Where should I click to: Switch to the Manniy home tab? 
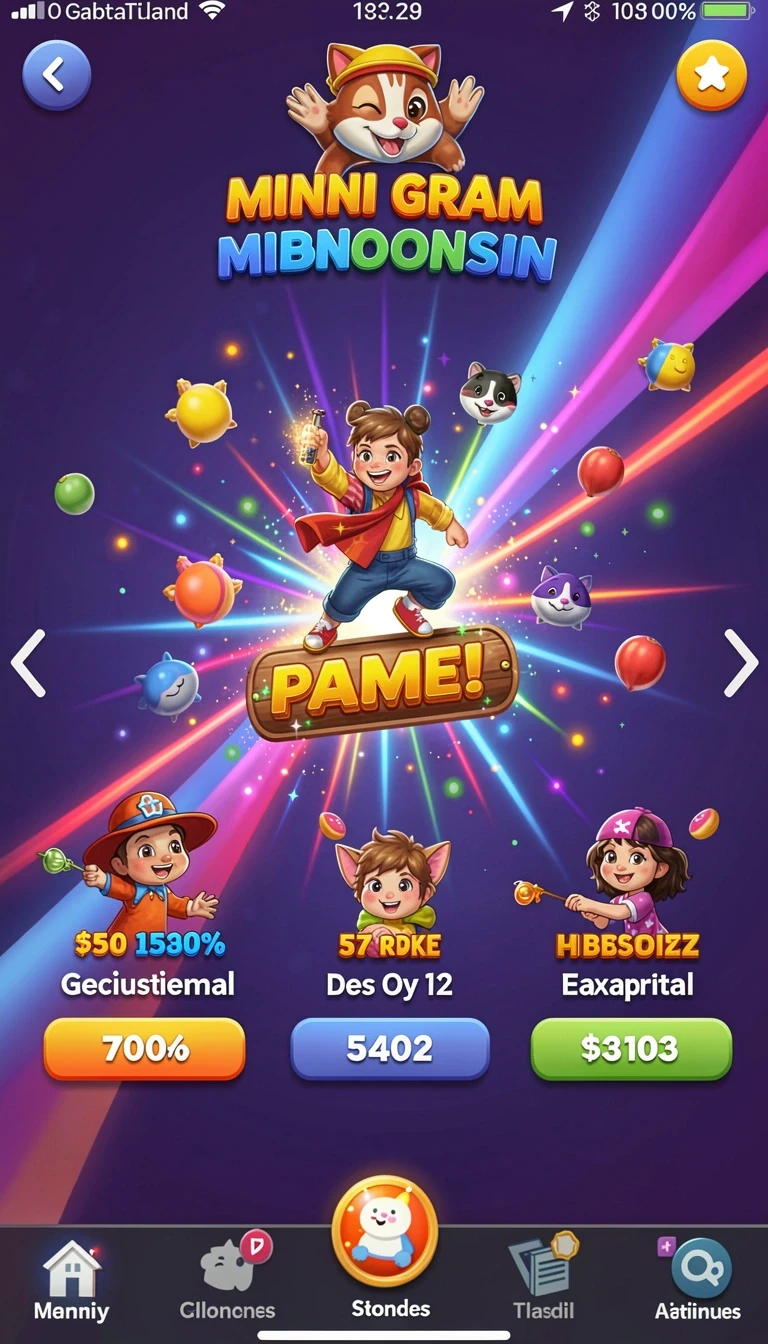point(71,1280)
